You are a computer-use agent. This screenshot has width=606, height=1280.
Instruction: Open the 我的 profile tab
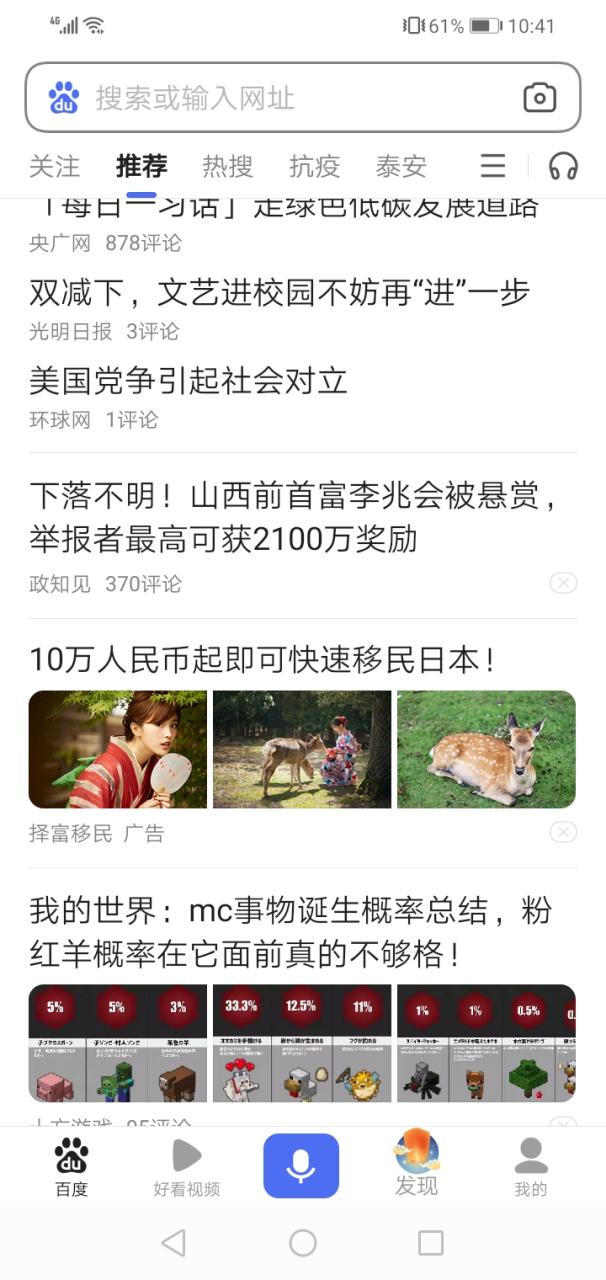(x=530, y=1167)
